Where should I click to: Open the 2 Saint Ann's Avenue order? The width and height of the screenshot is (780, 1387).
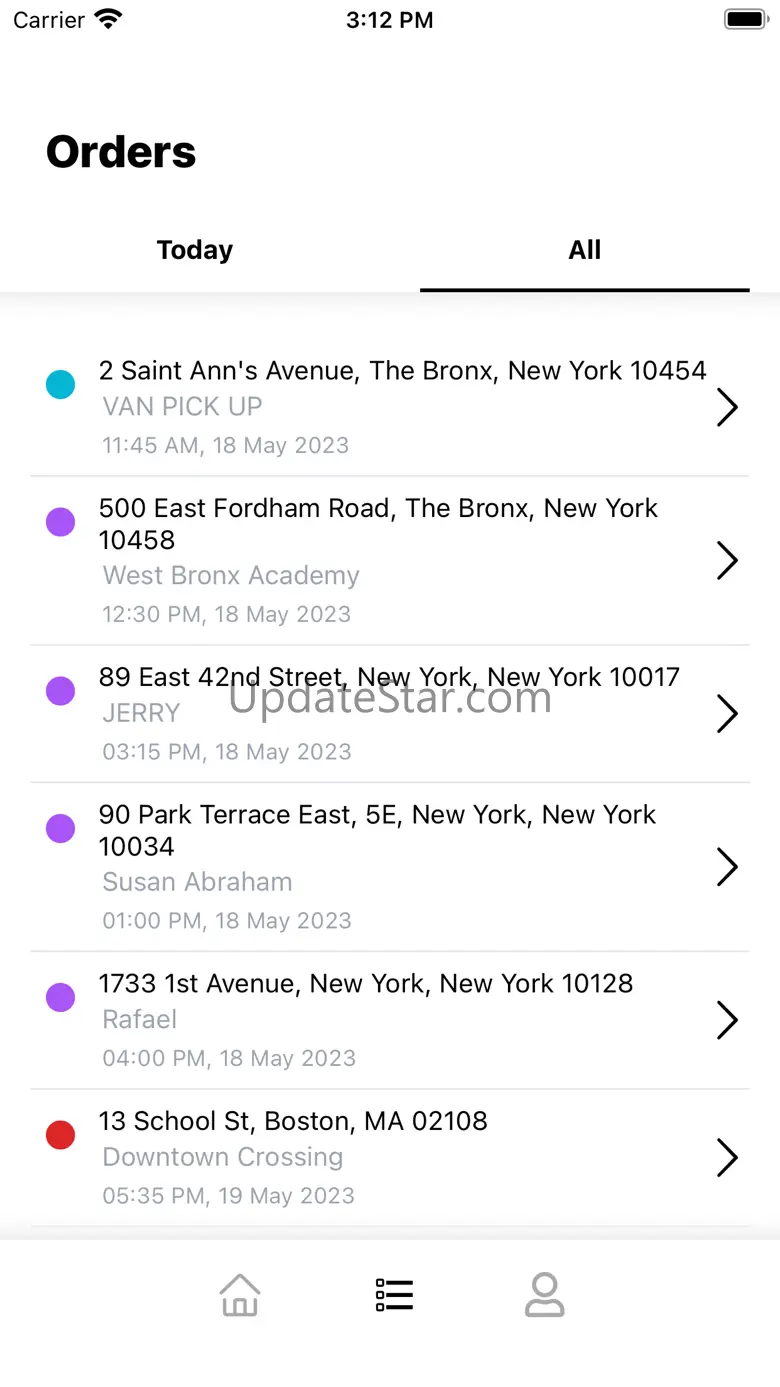click(390, 407)
